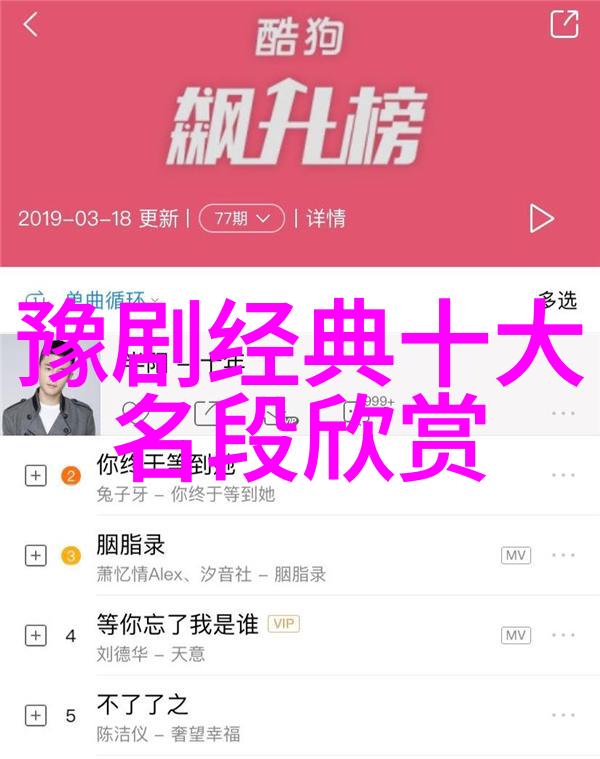Add 你终于等到她 with its plus icon
Viewport: 600px width, 759px height.
click(36, 475)
